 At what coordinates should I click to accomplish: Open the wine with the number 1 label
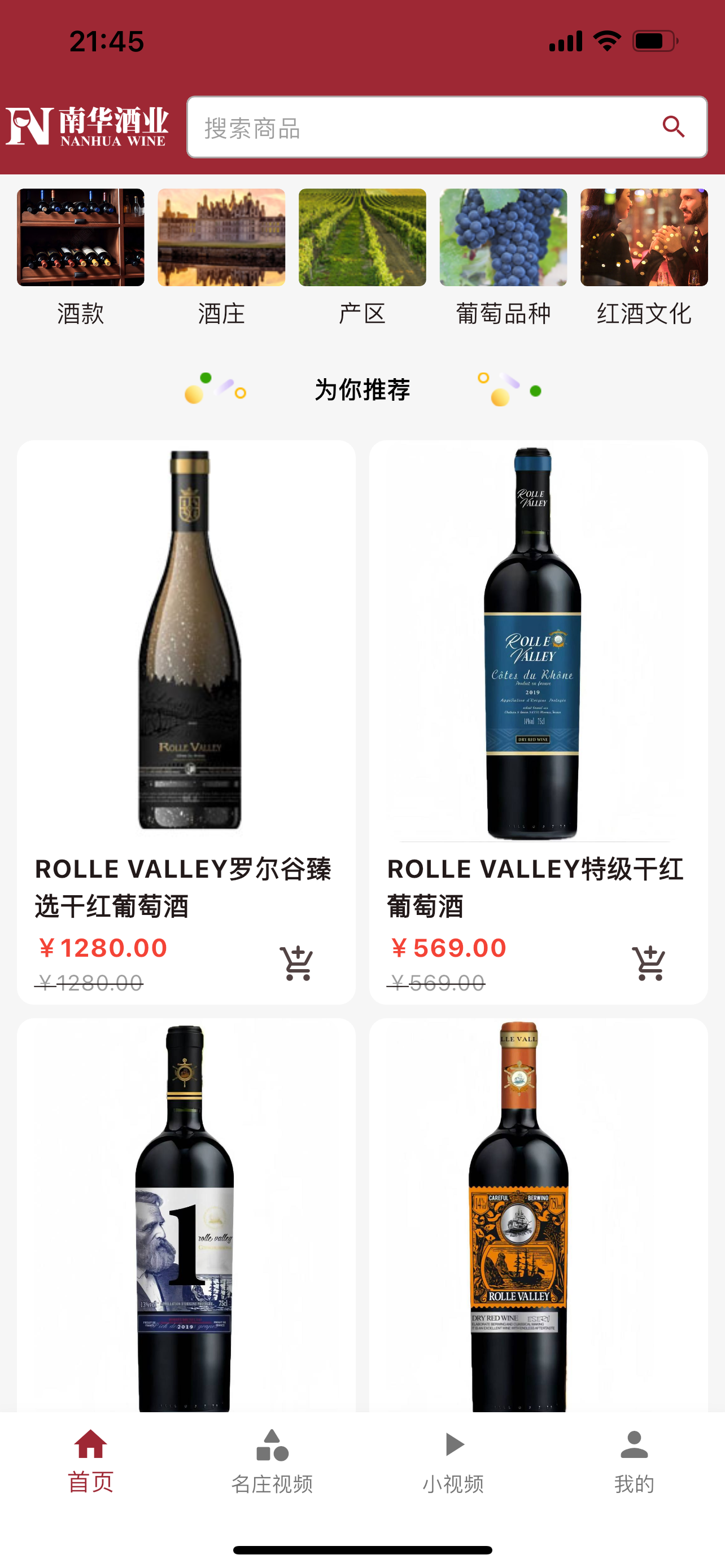(x=185, y=1217)
